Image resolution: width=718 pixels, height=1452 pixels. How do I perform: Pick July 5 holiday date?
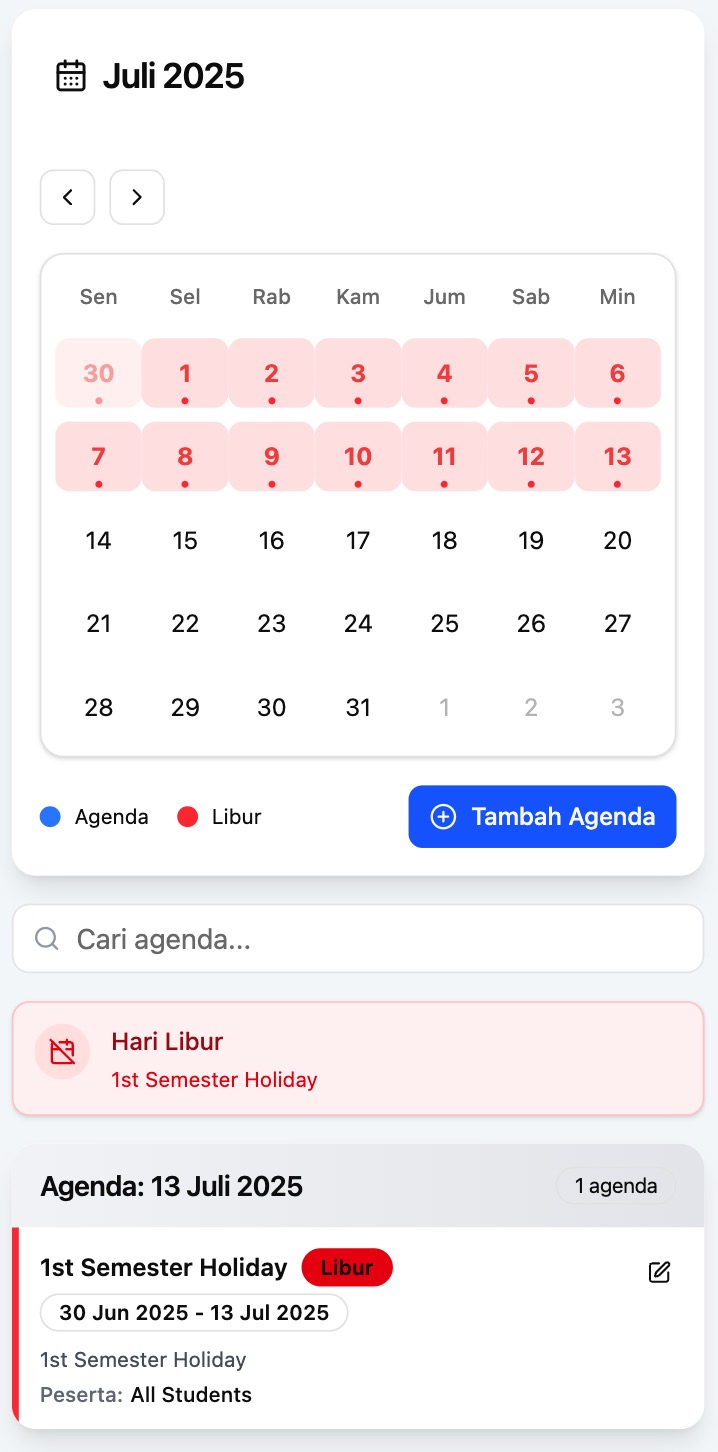[x=531, y=374]
